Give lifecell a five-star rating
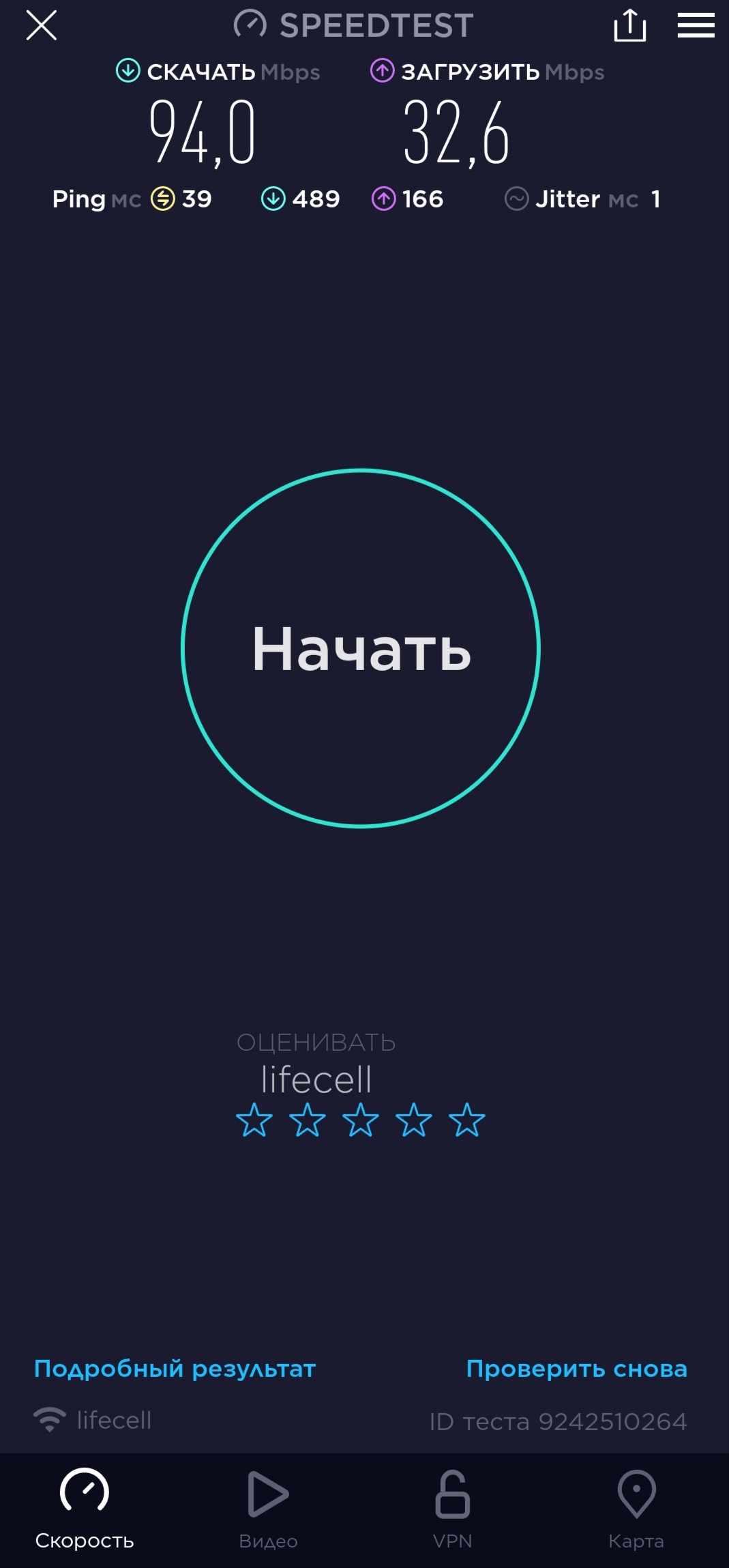 click(467, 1120)
